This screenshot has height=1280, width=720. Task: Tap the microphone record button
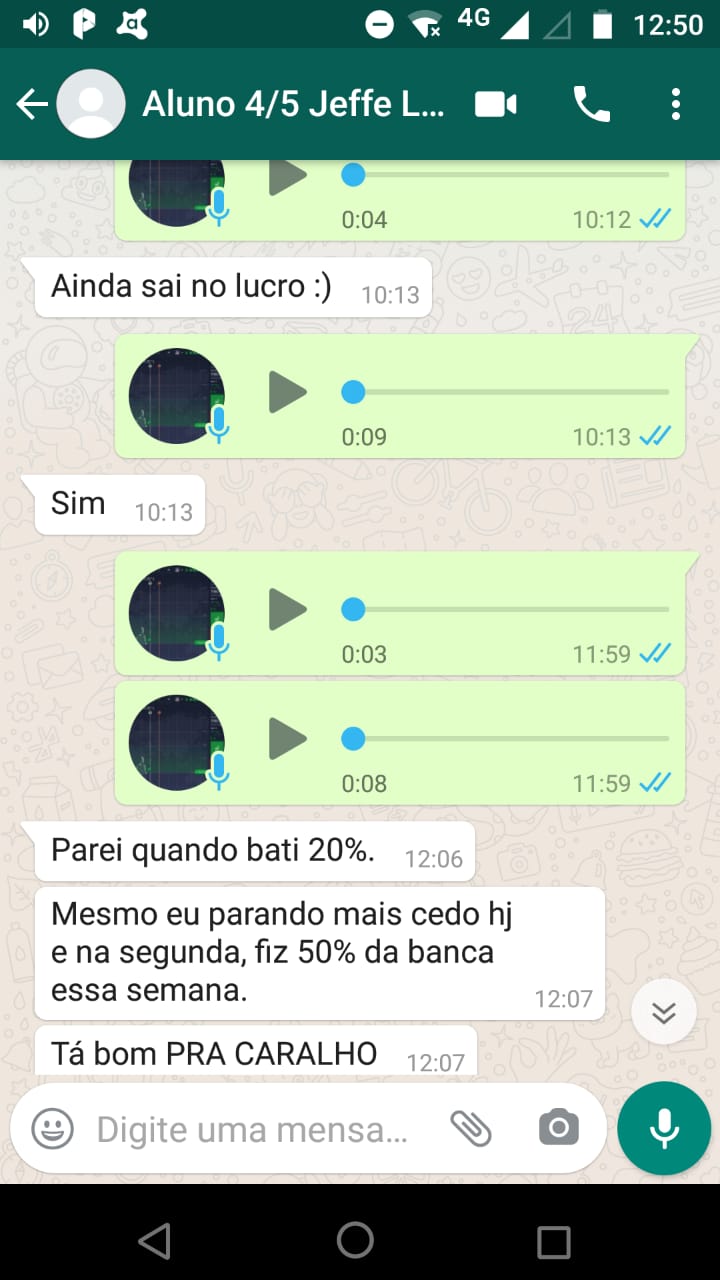click(x=664, y=1128)
